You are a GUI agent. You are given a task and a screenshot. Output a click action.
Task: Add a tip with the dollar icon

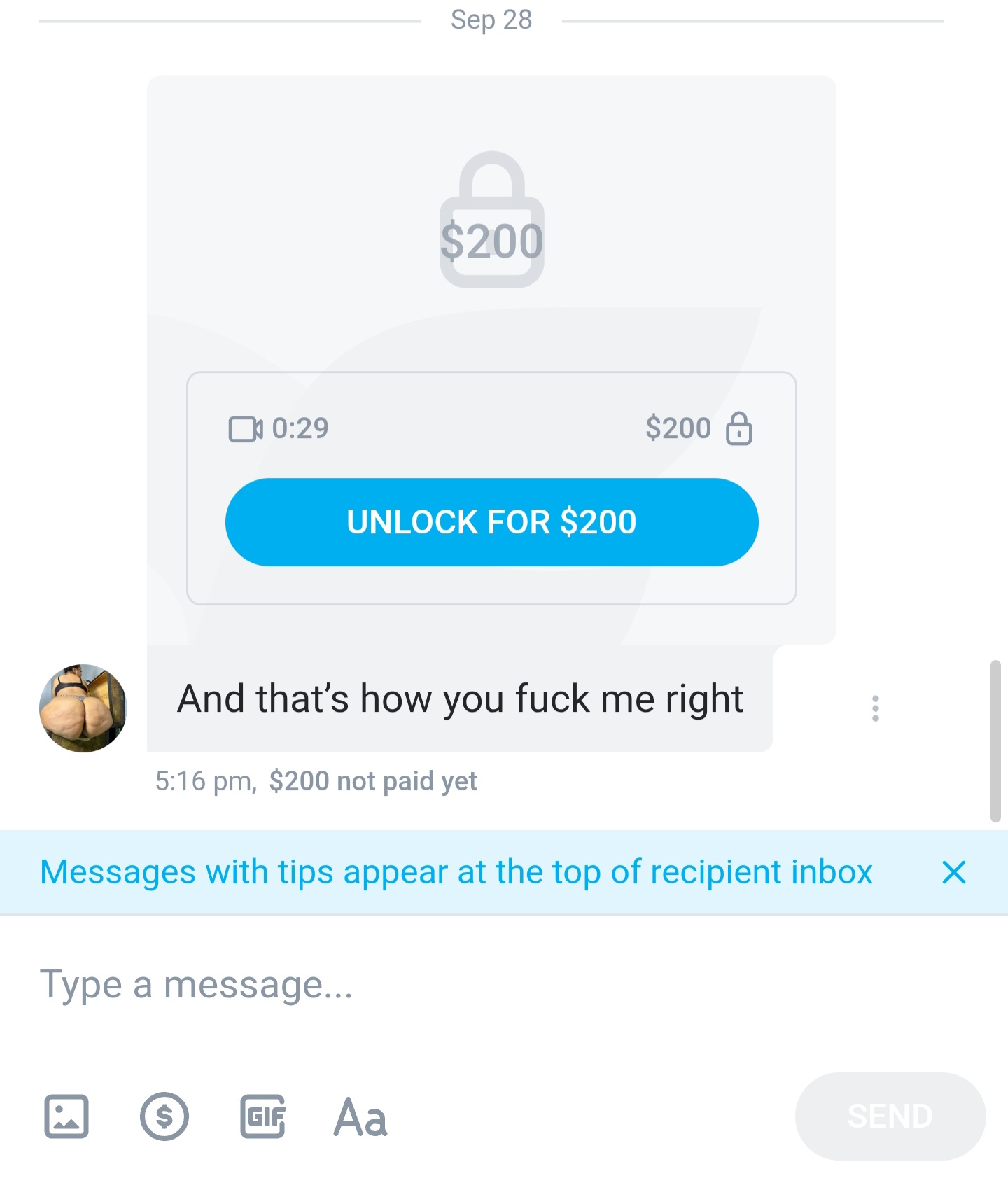(x=164, y=1116)
